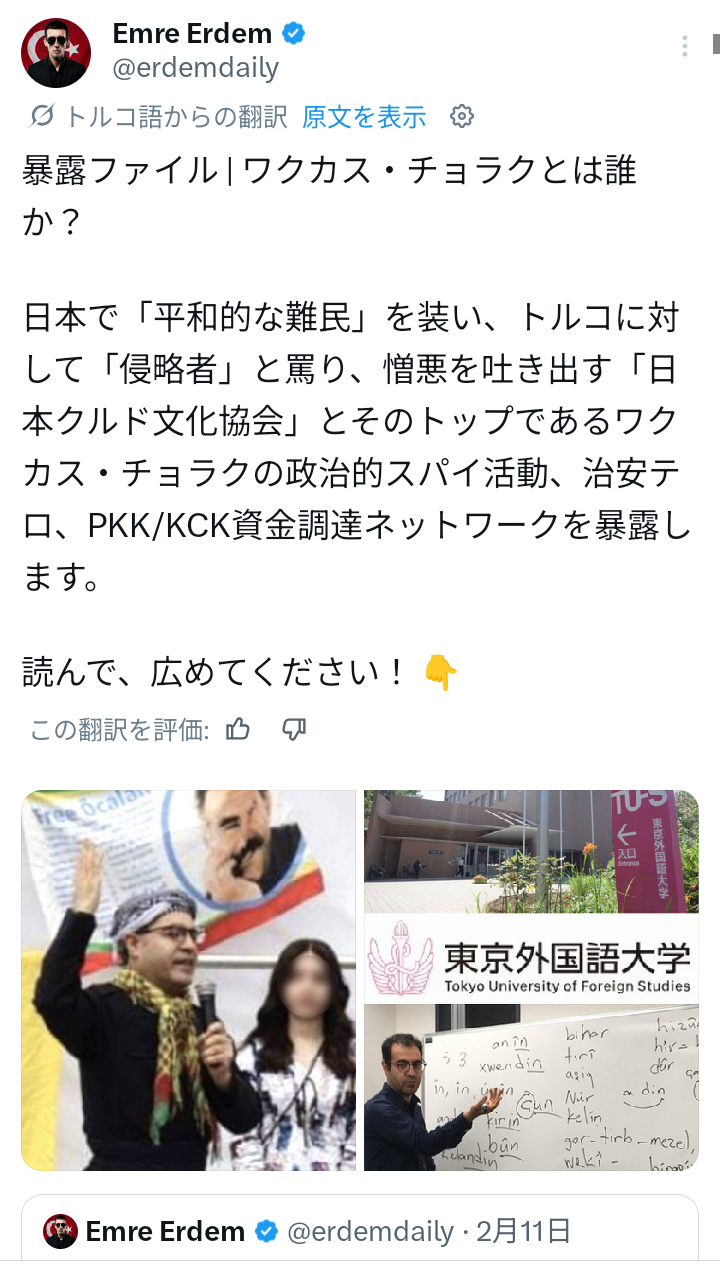Tap the @erdemdaily handle in the header
This screenshot has height=1265, width=720.
pos(196,68)
